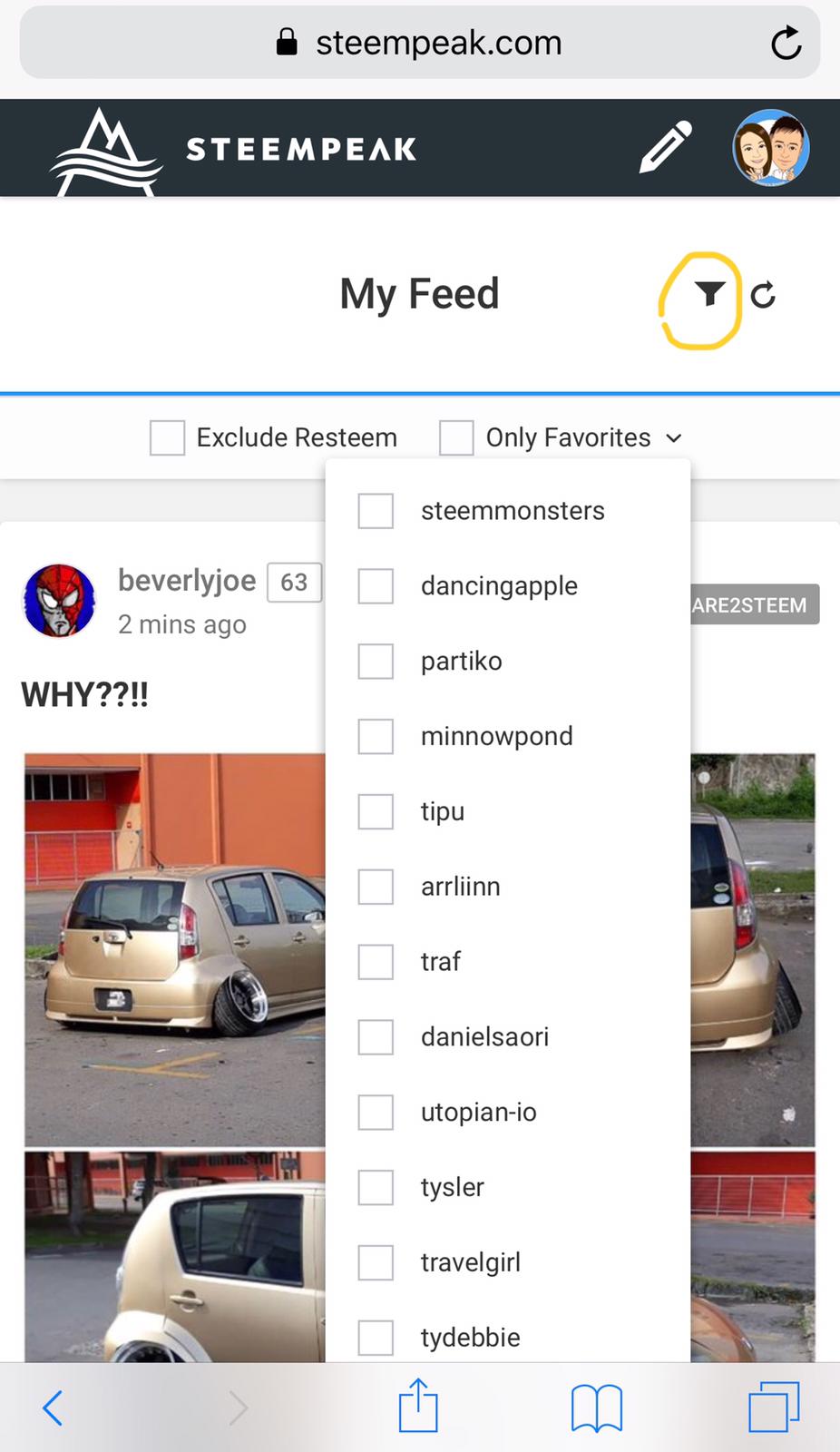The image size is (840, 1452).
Task: Tick the travelgirl checkbox
Action: click(x=376, y=1262)
